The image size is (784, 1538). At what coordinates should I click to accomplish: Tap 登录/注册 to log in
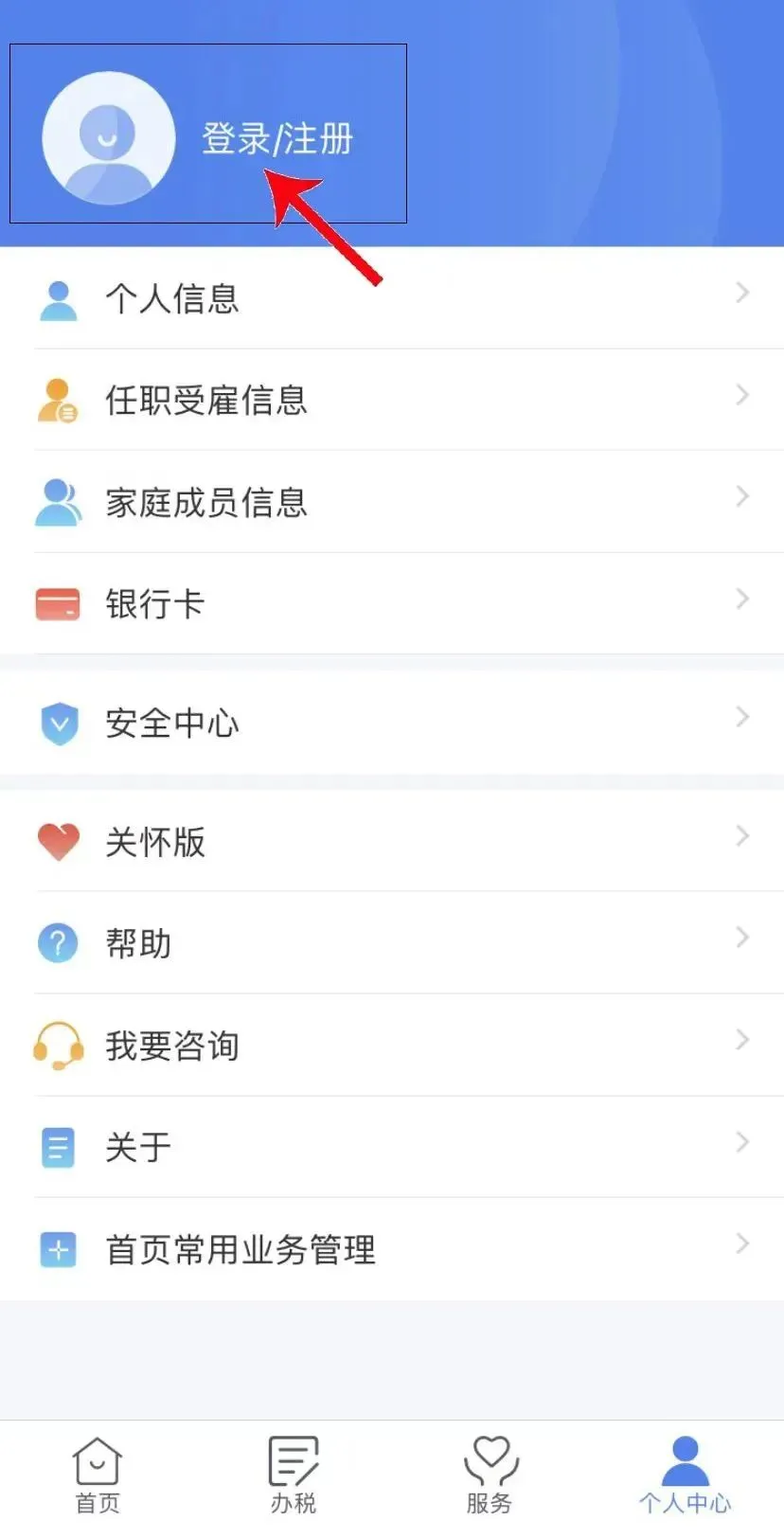[x=276, y=139]
